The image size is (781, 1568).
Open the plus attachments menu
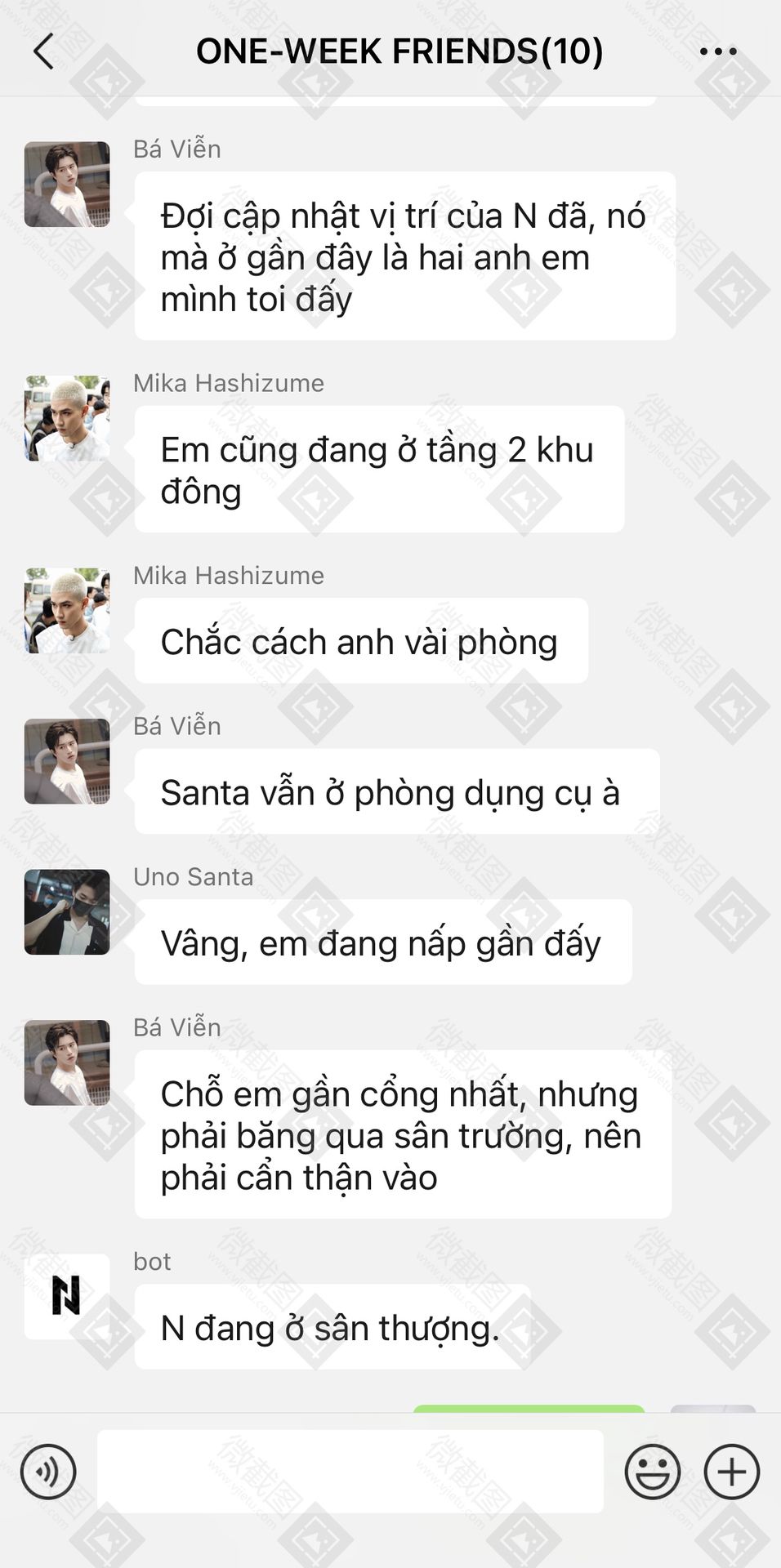pyautogui.click(x=732, y=1472)
